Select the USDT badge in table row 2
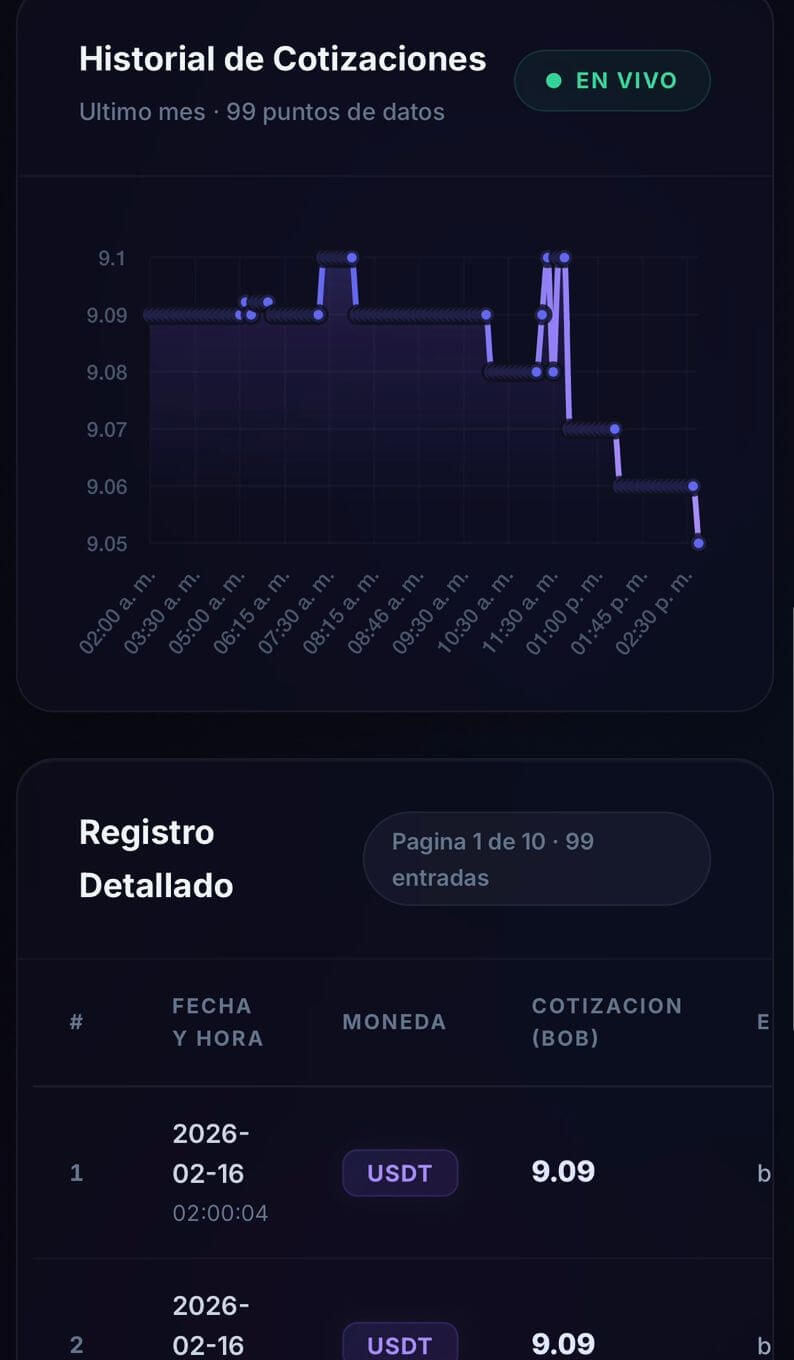Screen dimensions: 794x1360 click(x=400, y=1343)
